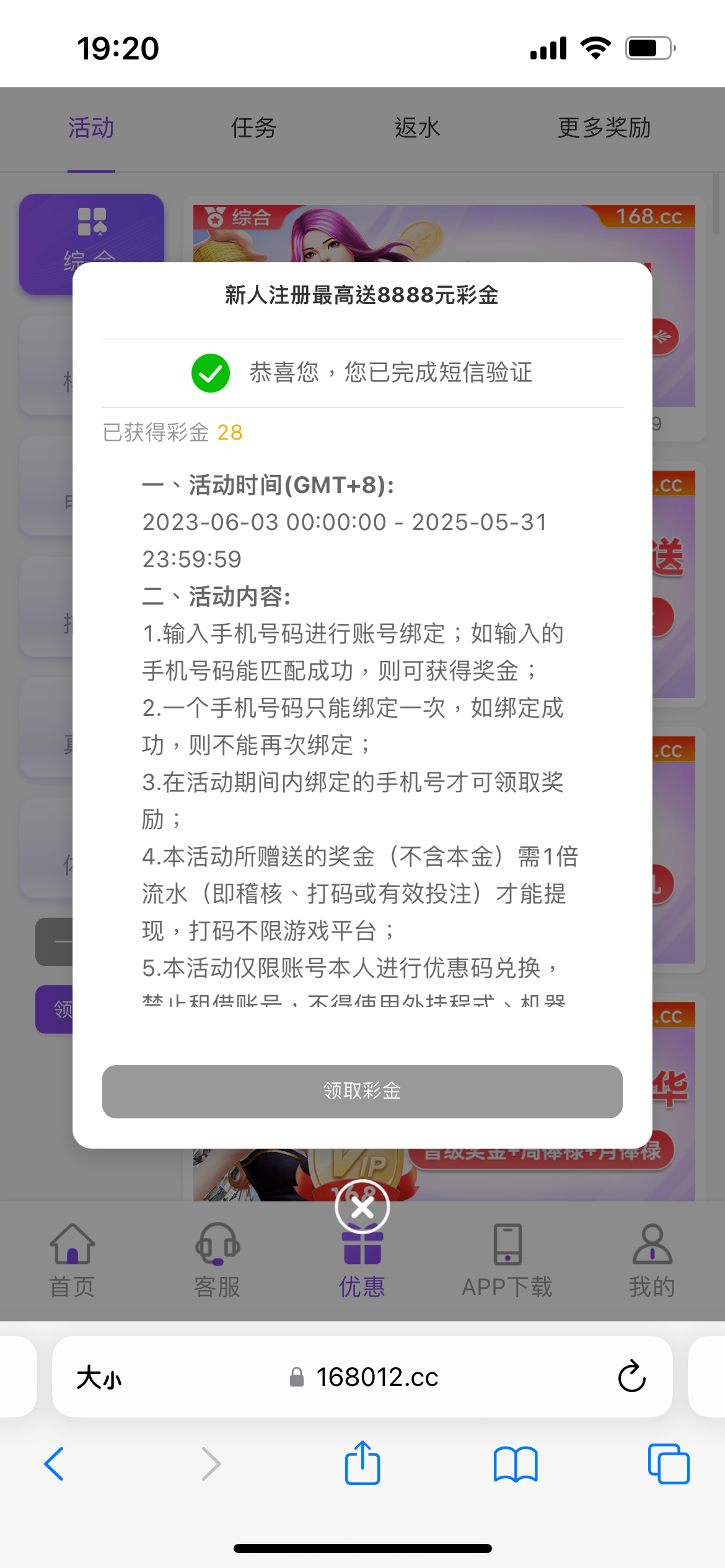Go to the 我的 profile tab
Viewport: 725px width, 1568px height.
(x=652, y=1261)
